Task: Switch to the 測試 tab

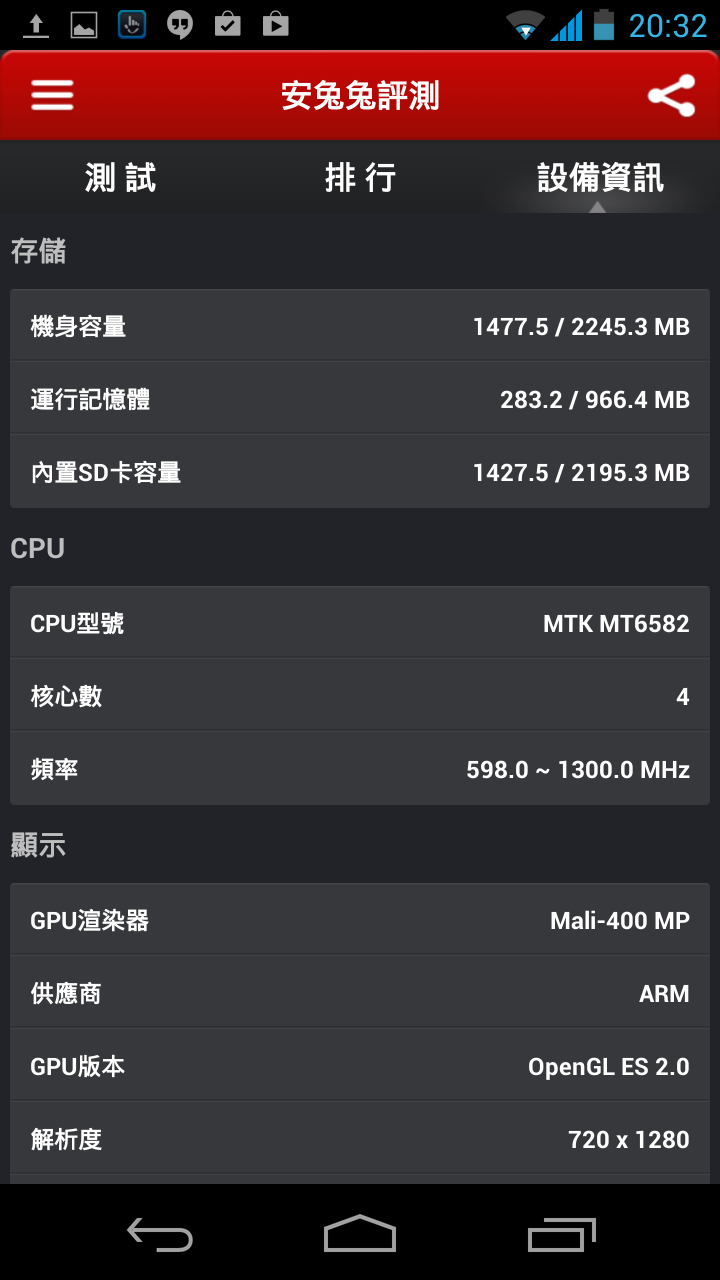Action: click(x=120, y=178)
